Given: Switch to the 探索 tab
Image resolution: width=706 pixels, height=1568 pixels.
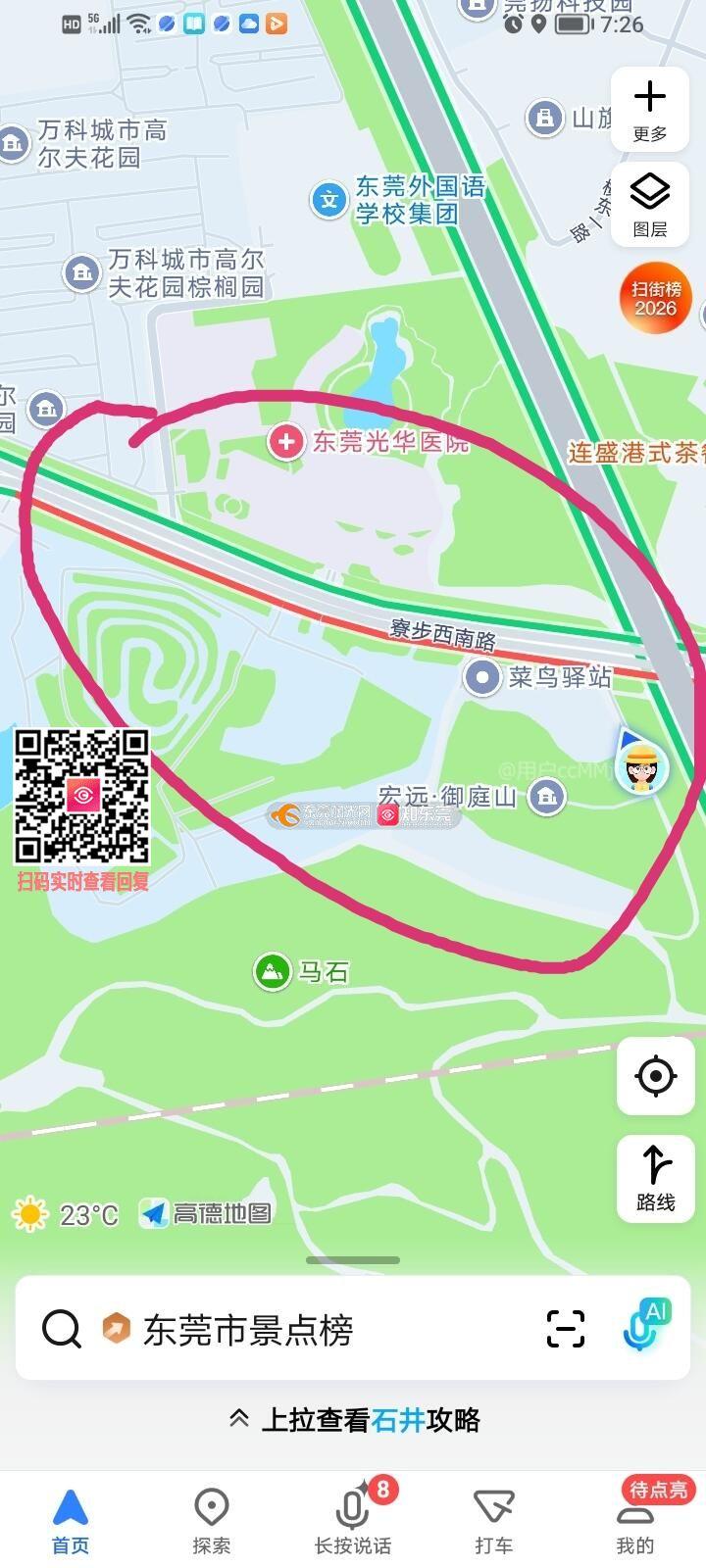Looking at the screenshot, I should [212, 1520].
